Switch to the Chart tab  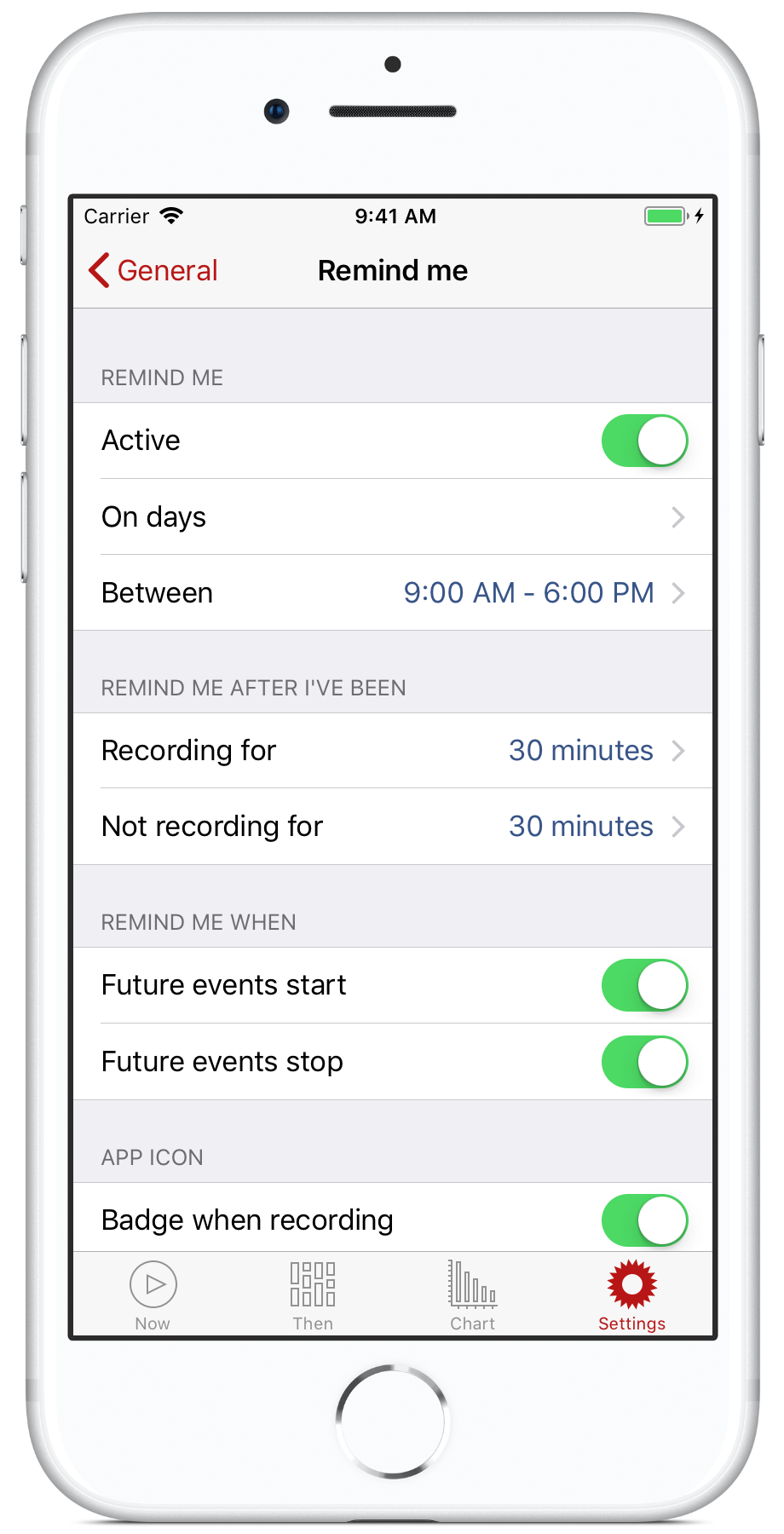(x=473, y=1295)
